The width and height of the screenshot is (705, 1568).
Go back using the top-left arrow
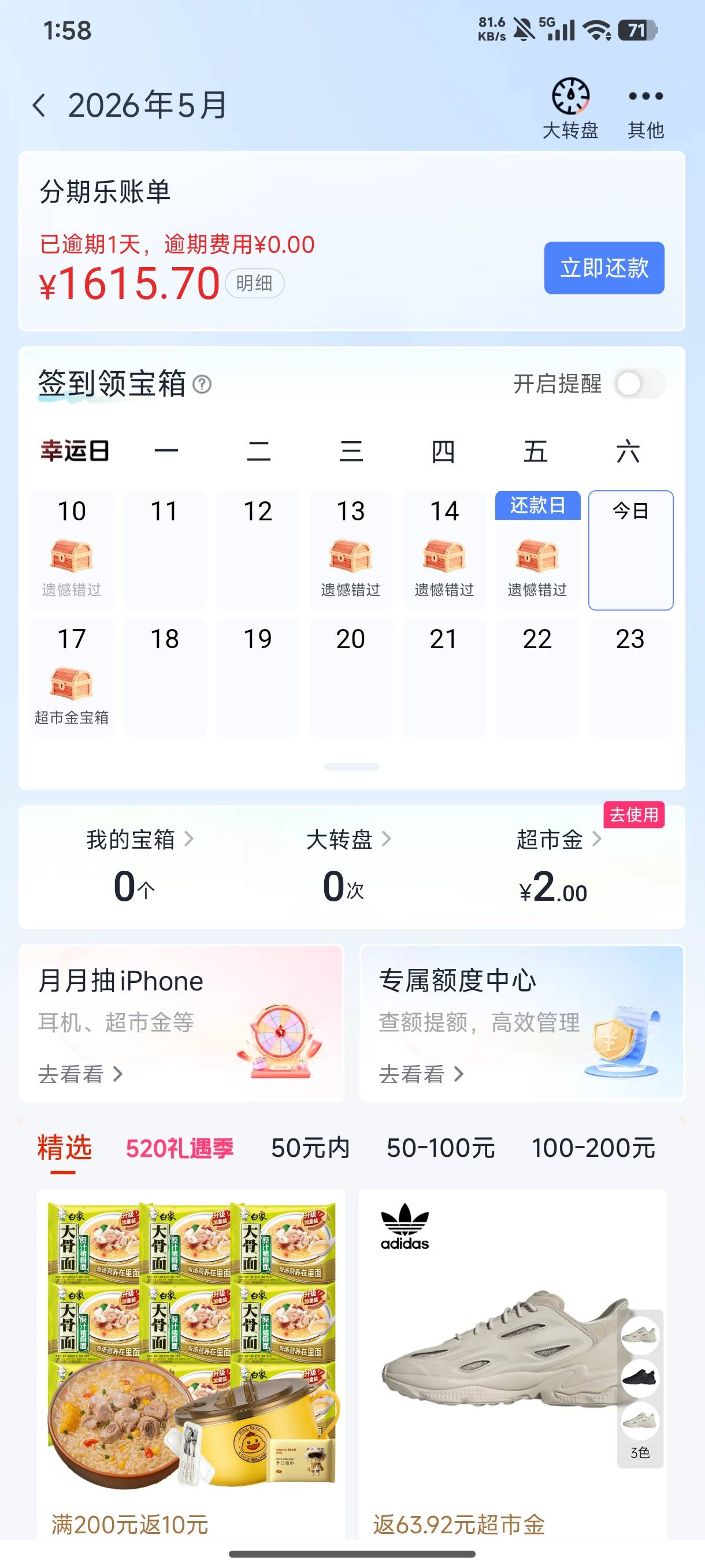[x=39, y=105]
